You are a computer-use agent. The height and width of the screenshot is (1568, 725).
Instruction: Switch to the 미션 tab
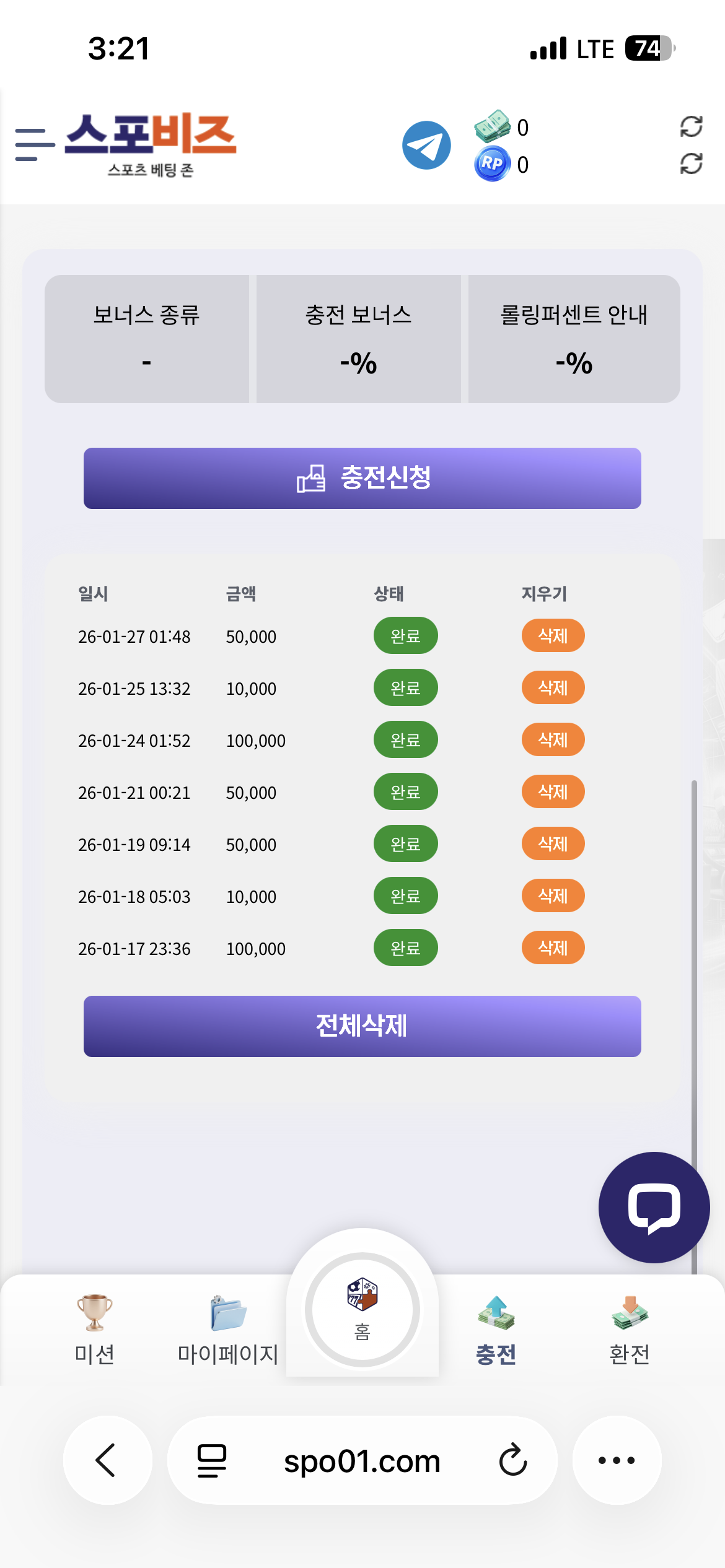[94, 1329]
